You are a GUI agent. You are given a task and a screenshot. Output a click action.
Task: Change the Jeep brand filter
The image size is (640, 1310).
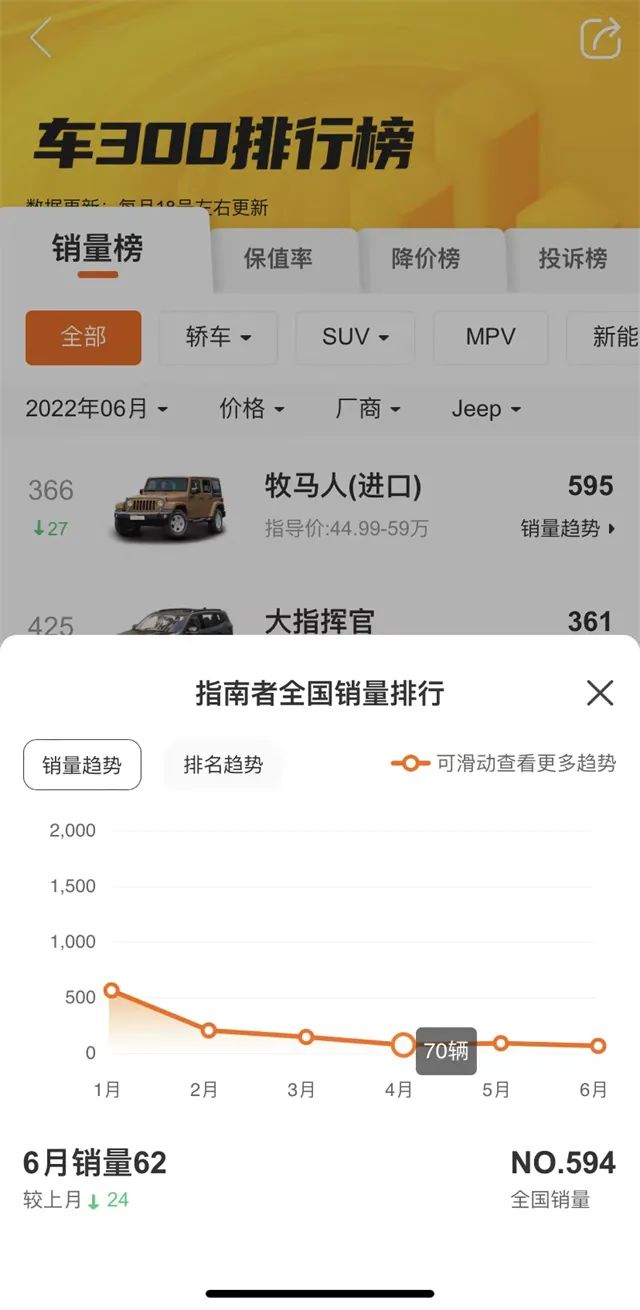click(x=486, y=408)
